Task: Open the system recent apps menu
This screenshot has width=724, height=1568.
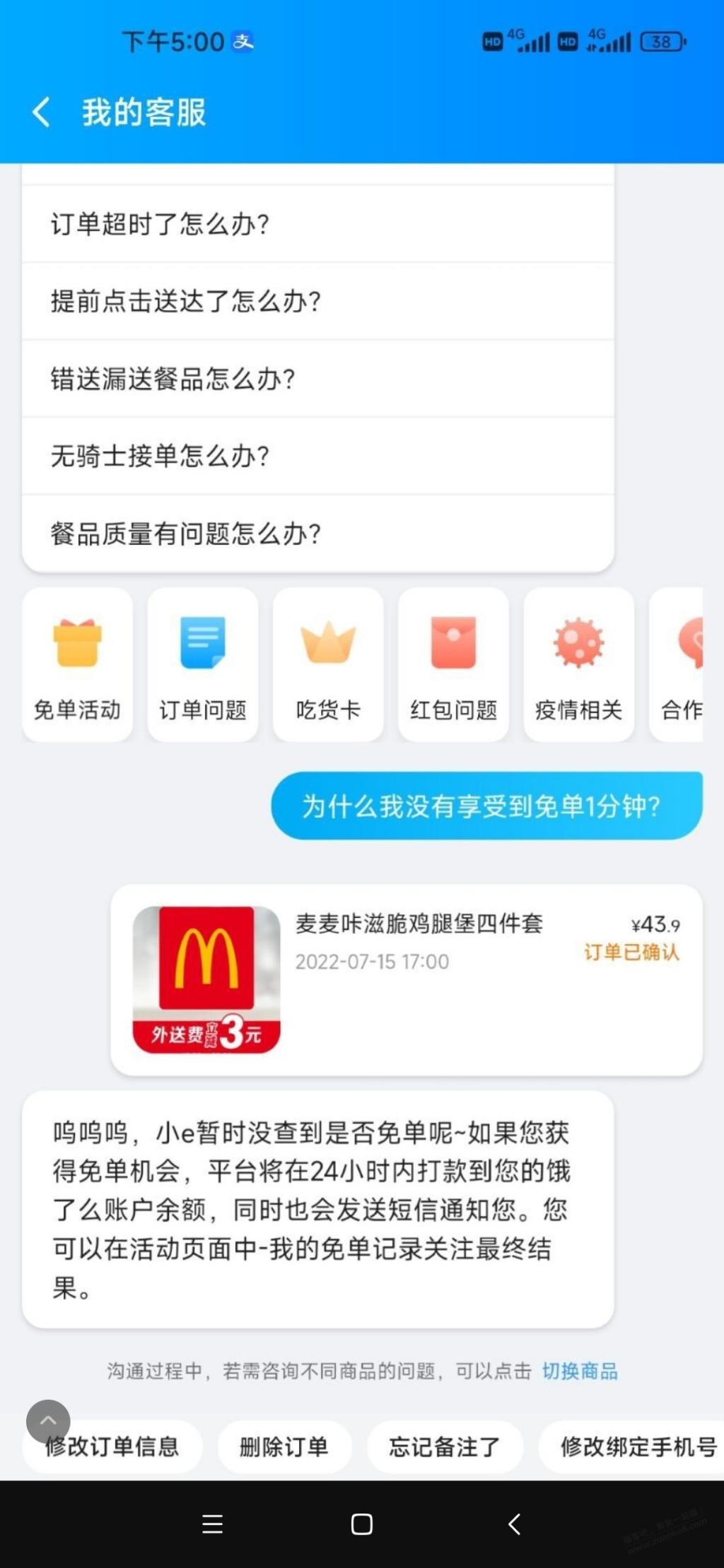Action: pyautogui.click(x=212, y=1524)
